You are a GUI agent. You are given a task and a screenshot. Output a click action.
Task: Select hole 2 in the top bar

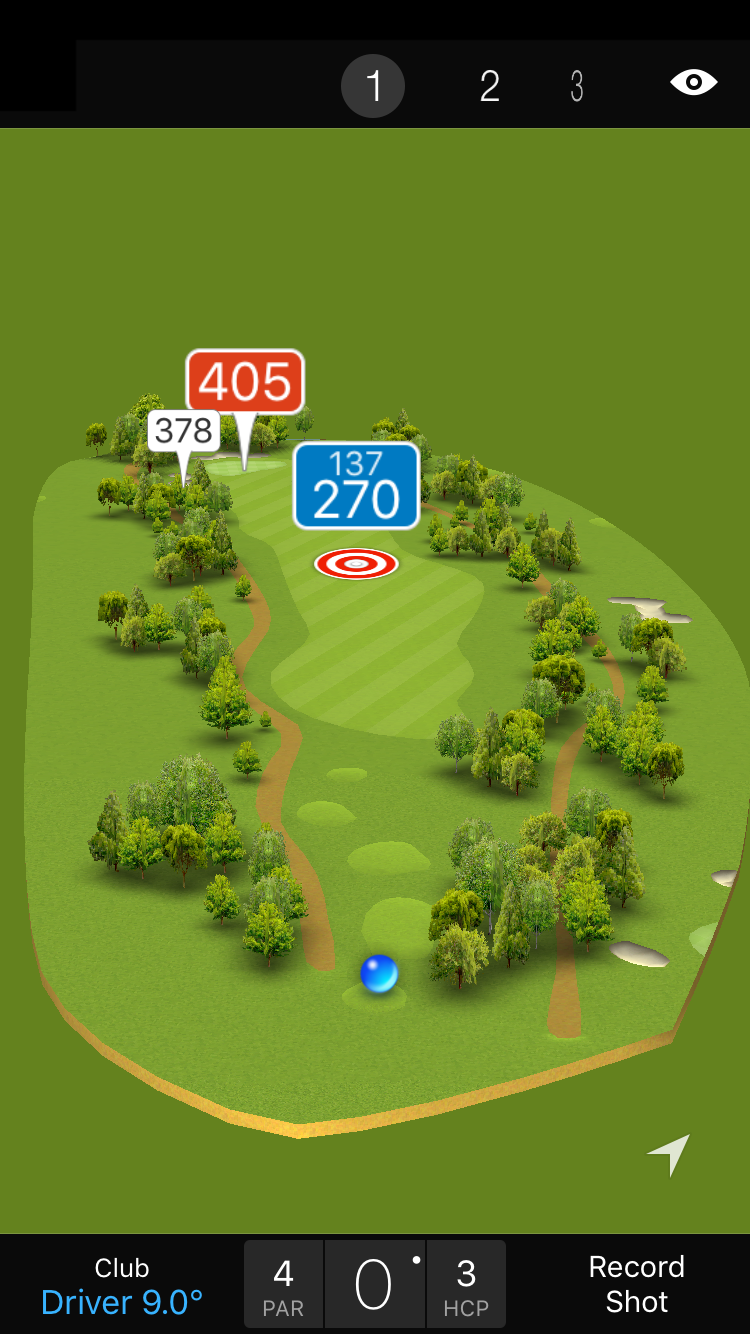click(x=489, y=87)
